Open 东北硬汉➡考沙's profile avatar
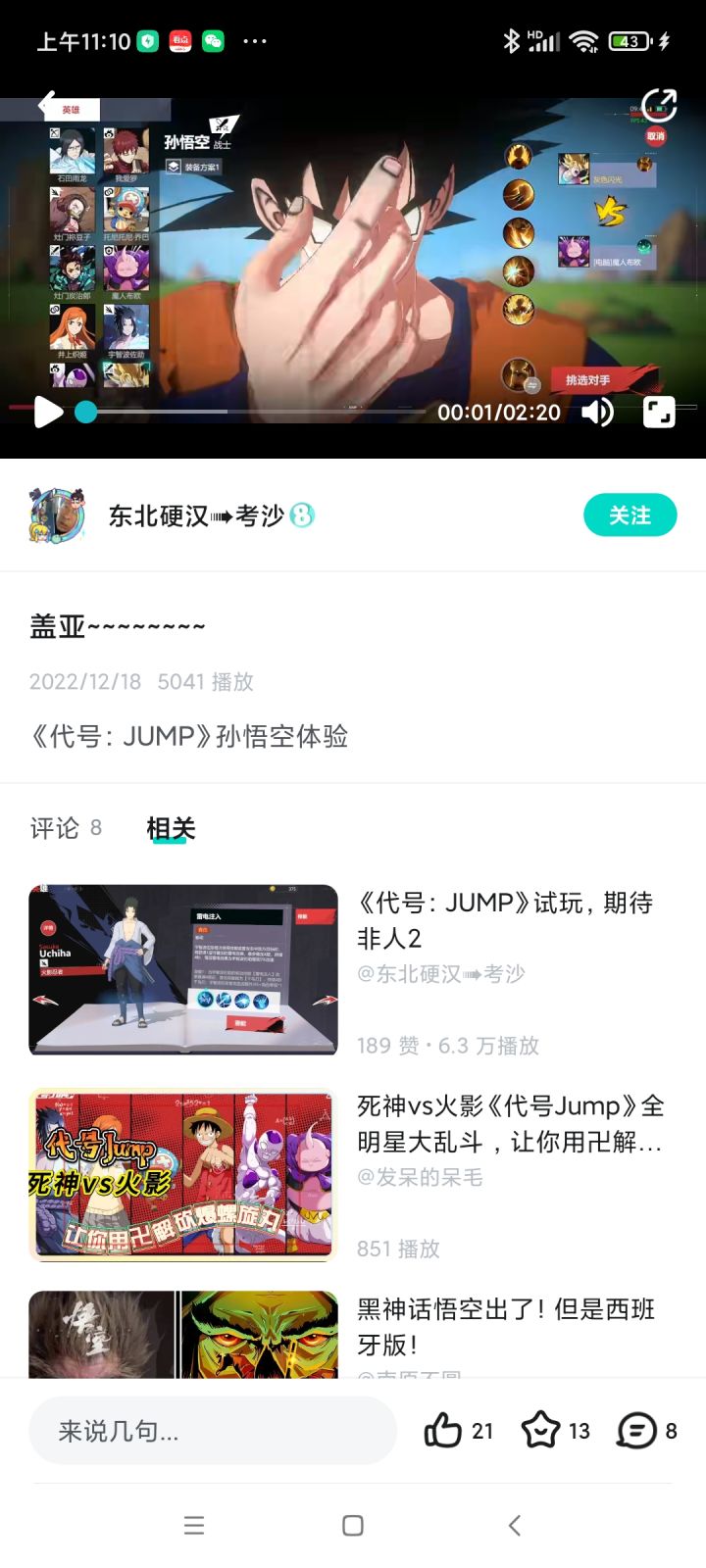706x1568 pixels. 58,515
